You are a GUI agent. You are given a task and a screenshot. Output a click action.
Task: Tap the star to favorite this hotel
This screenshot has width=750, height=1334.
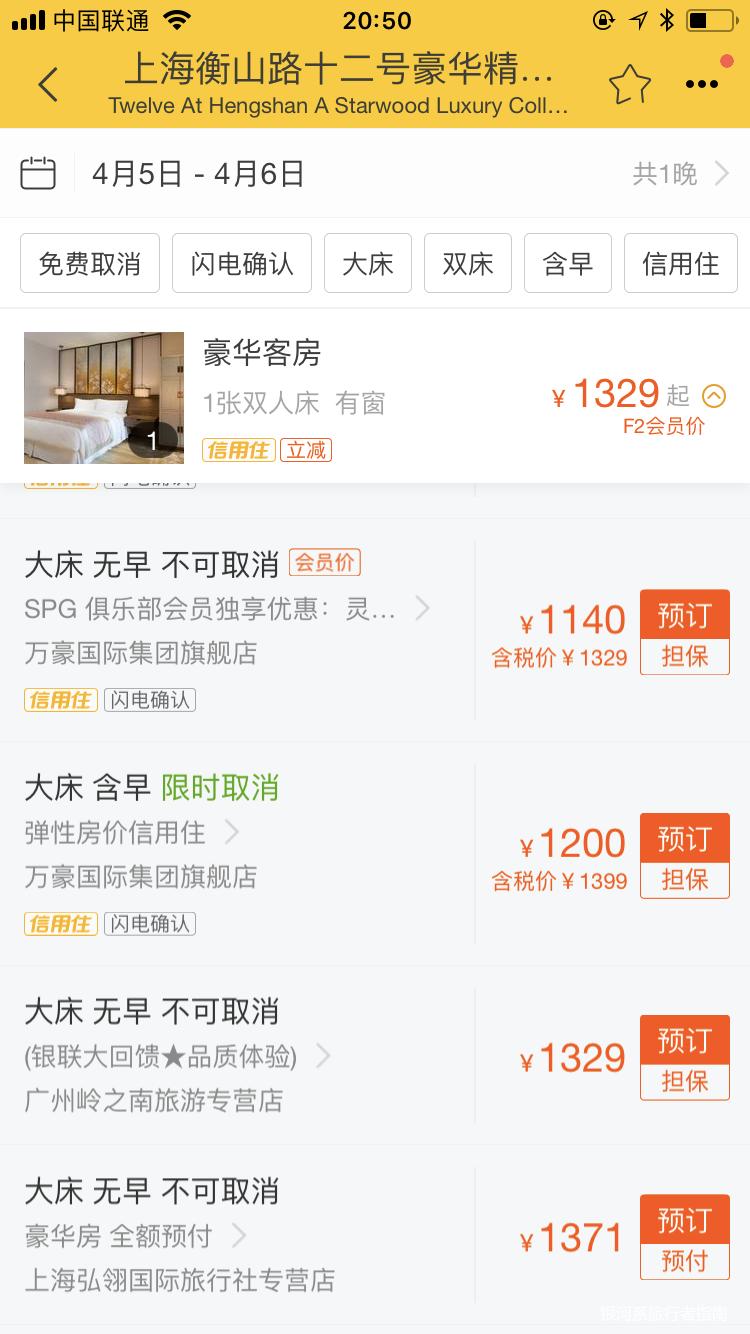pyautogui.click(x=629, y=85)
